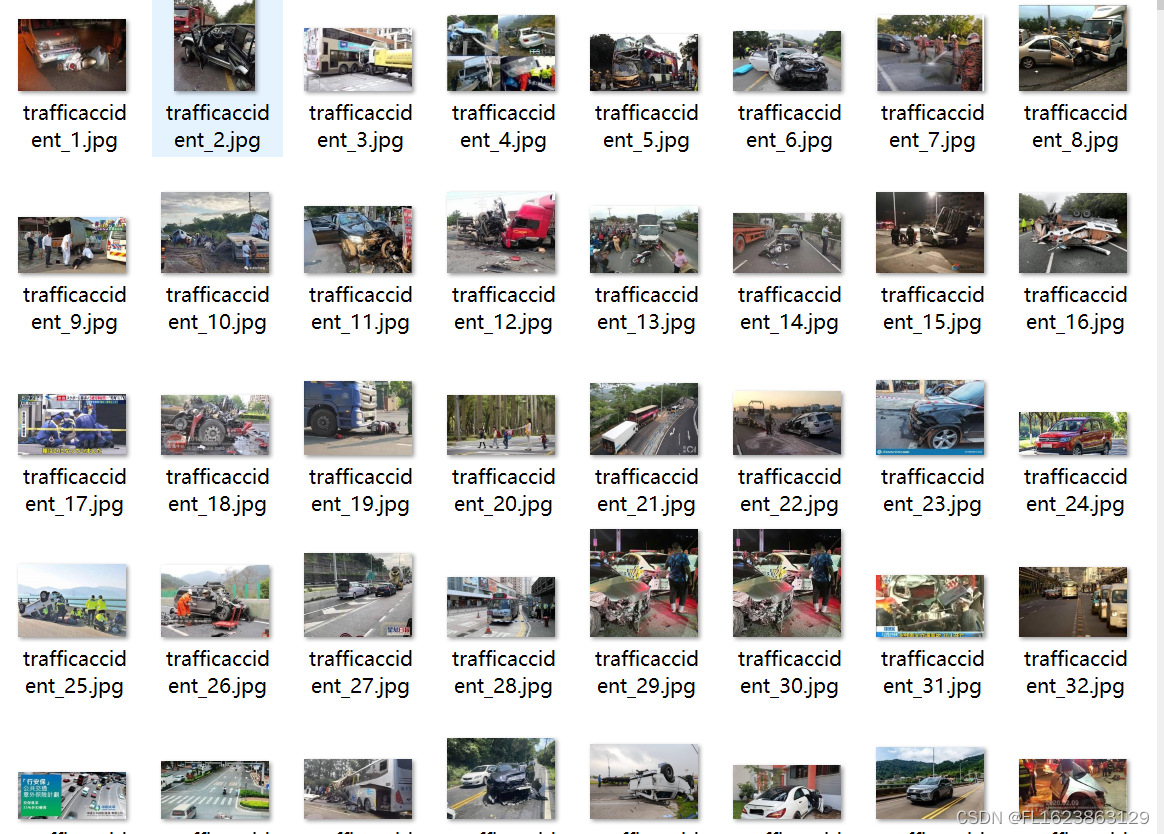
Task: Select the file trafficaccident_1.jpg
Action: pos(72,56)
